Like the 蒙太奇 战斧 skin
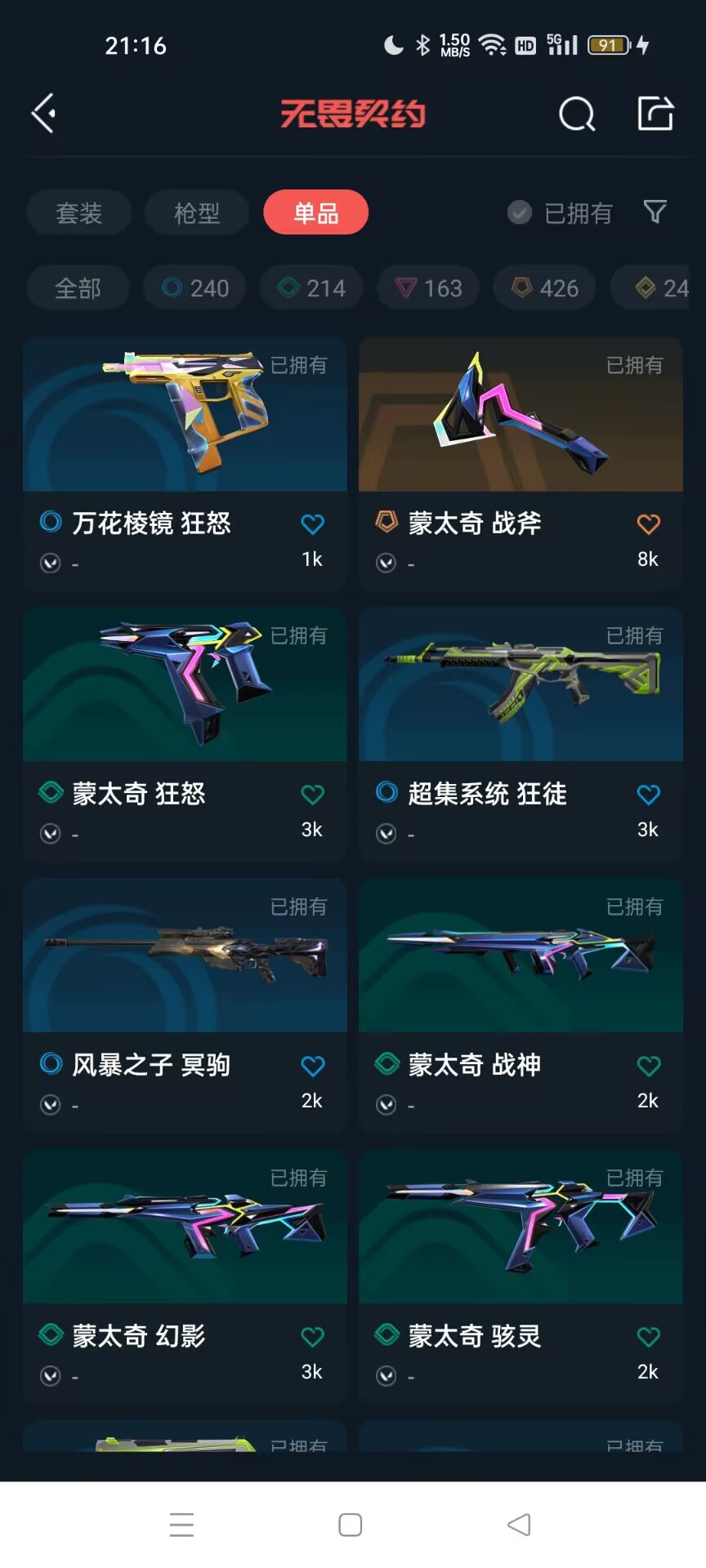 coord(648,524)
